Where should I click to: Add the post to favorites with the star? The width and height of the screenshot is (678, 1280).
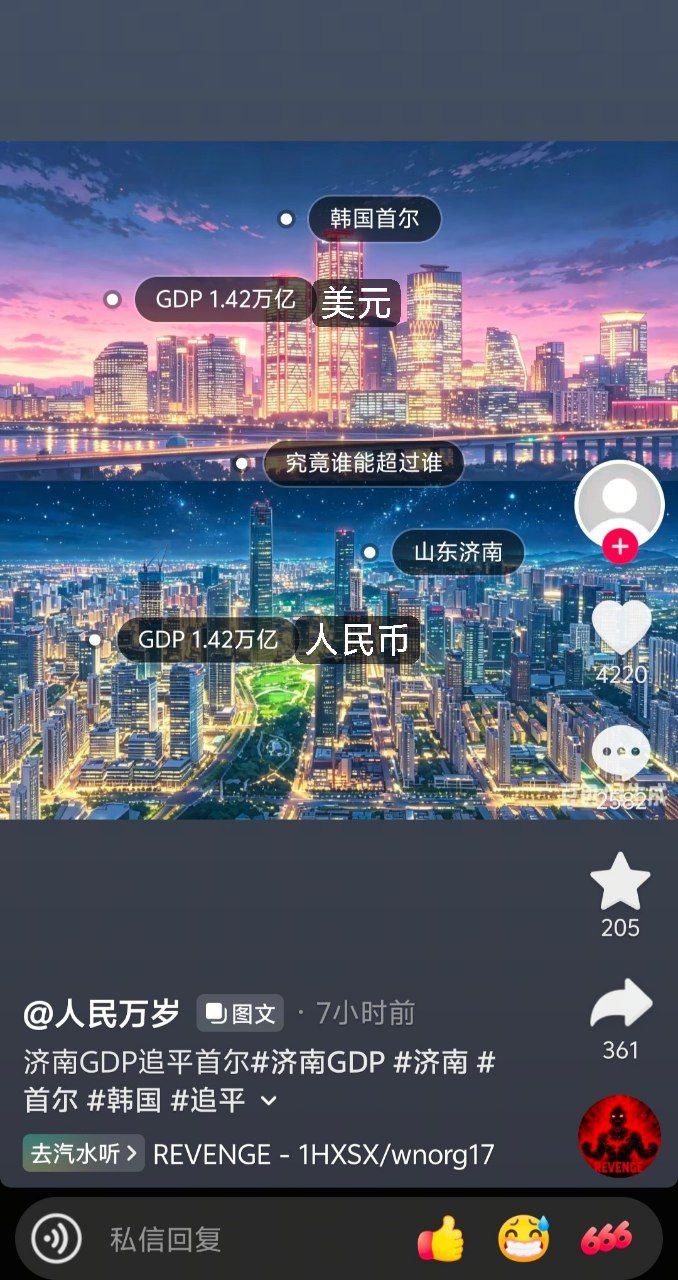tap(621, 881)
